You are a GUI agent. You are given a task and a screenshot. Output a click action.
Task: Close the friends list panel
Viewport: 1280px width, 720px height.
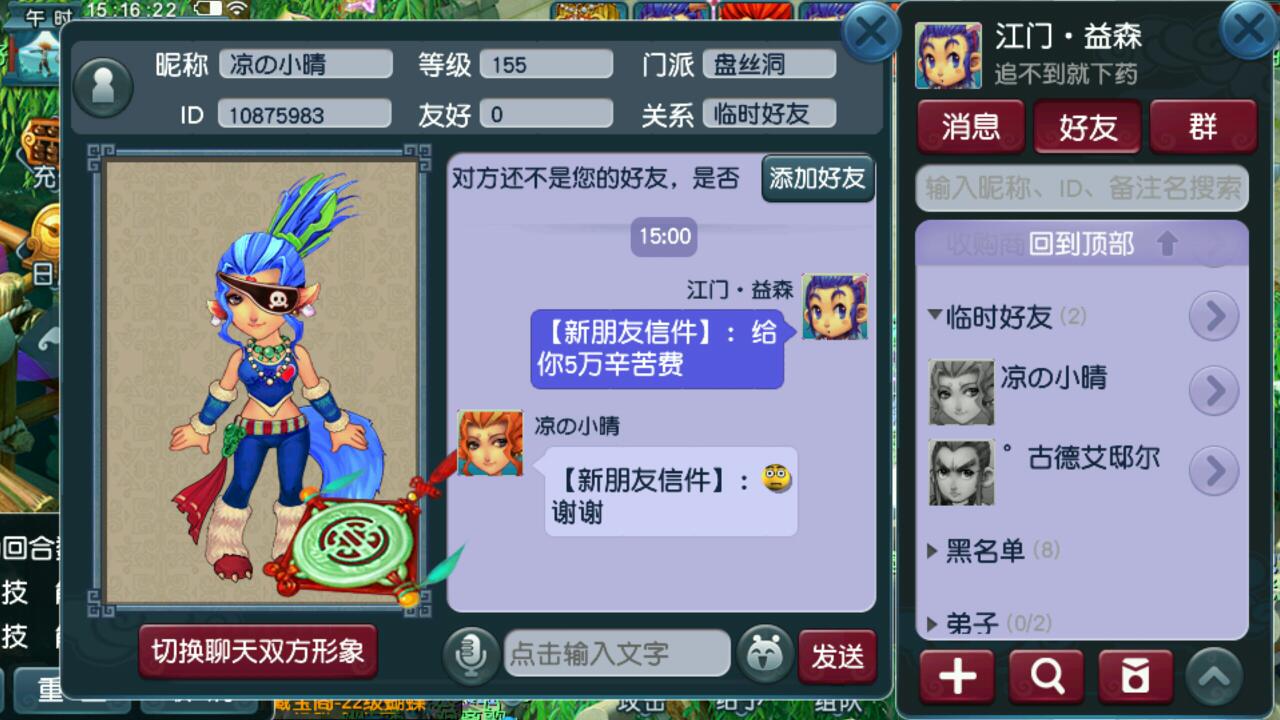[x=1248, y=31]
